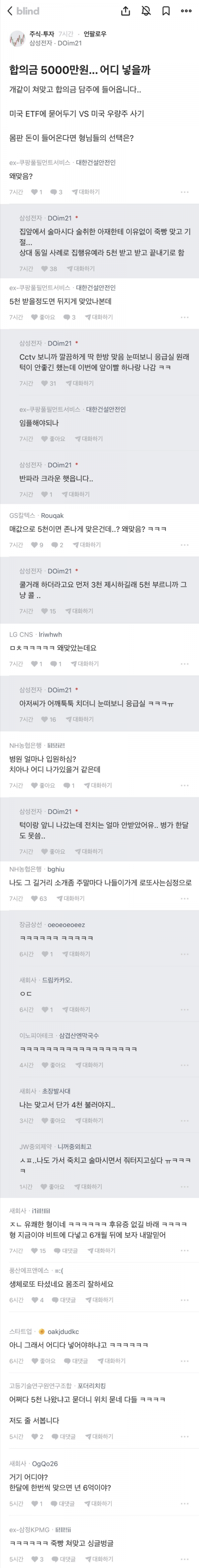Open the 주식·투자 channel

[x=42, y=34]
